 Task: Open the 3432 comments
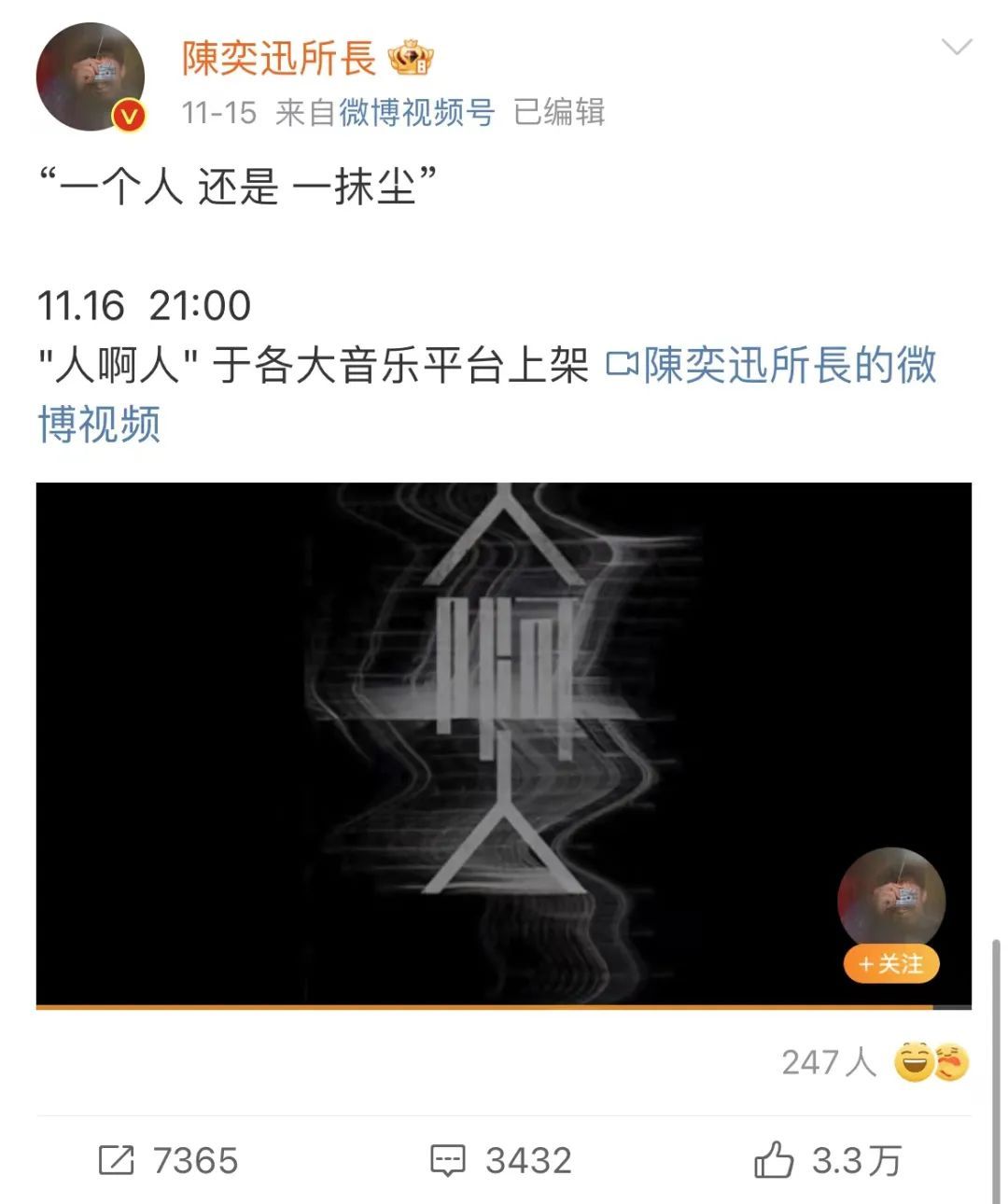coord(500,1161)
